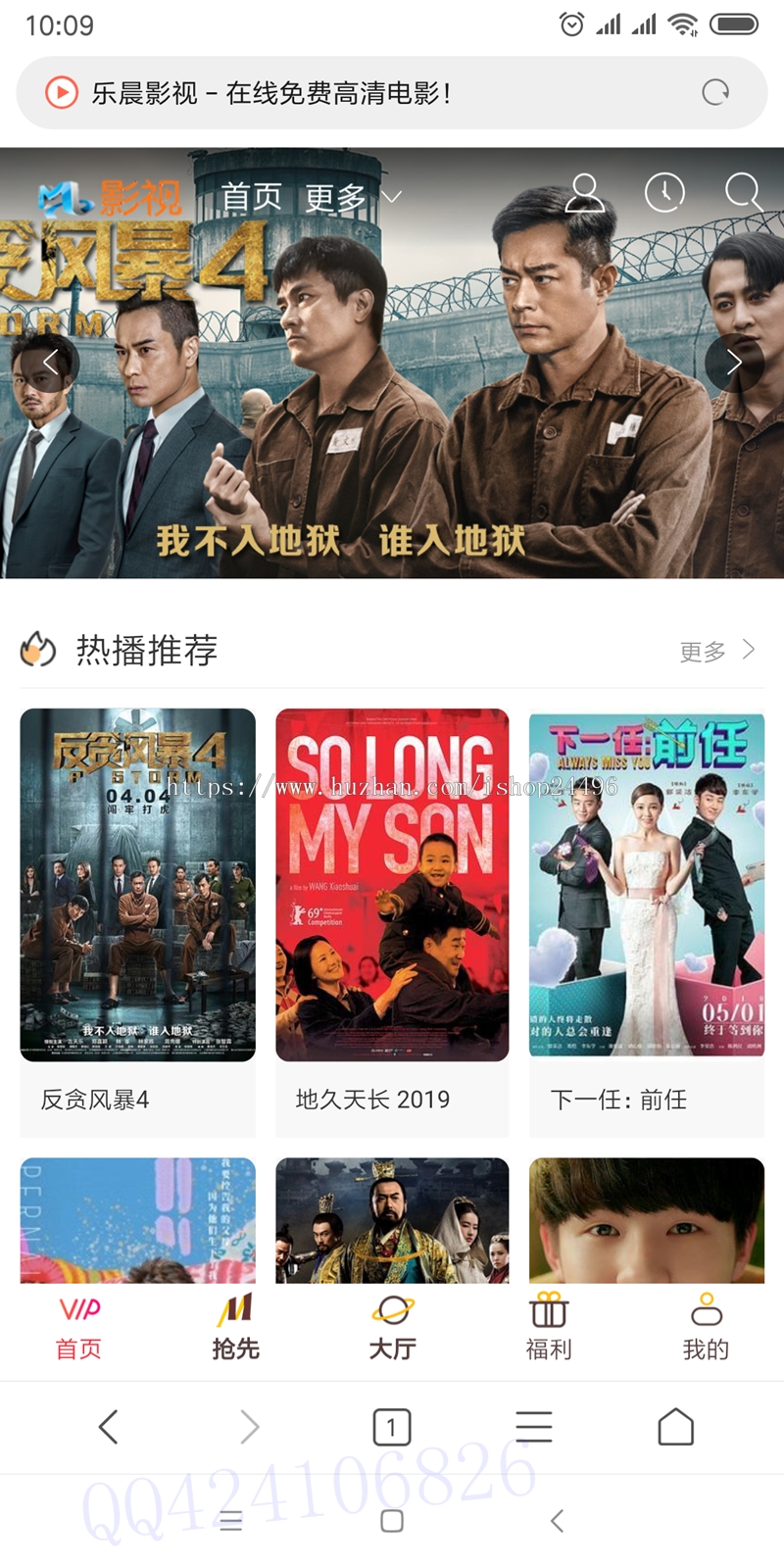Select the 首页 VIP bottom tab
Screen dimensions: 784x1568
tap(78, 1328)
